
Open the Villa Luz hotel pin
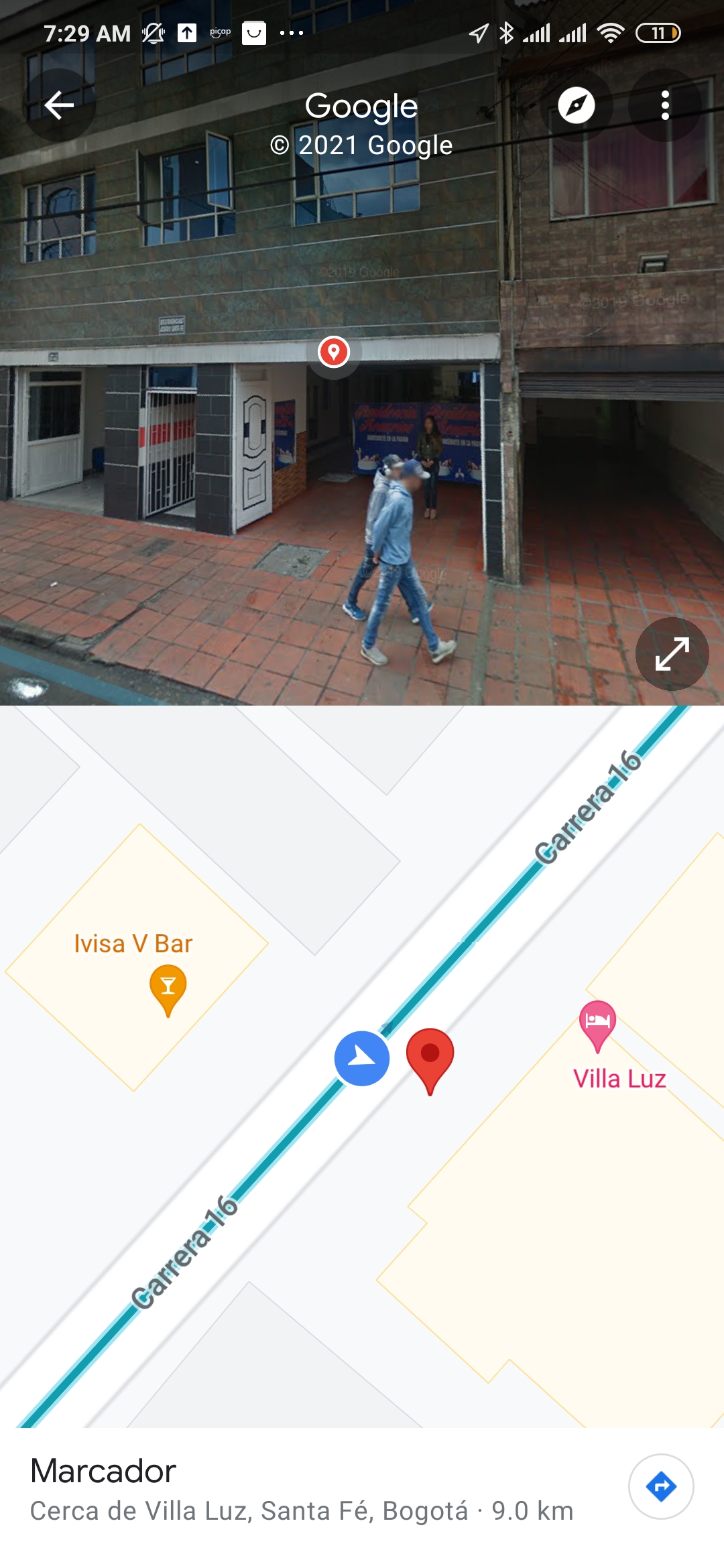[x=597, y=1023]
